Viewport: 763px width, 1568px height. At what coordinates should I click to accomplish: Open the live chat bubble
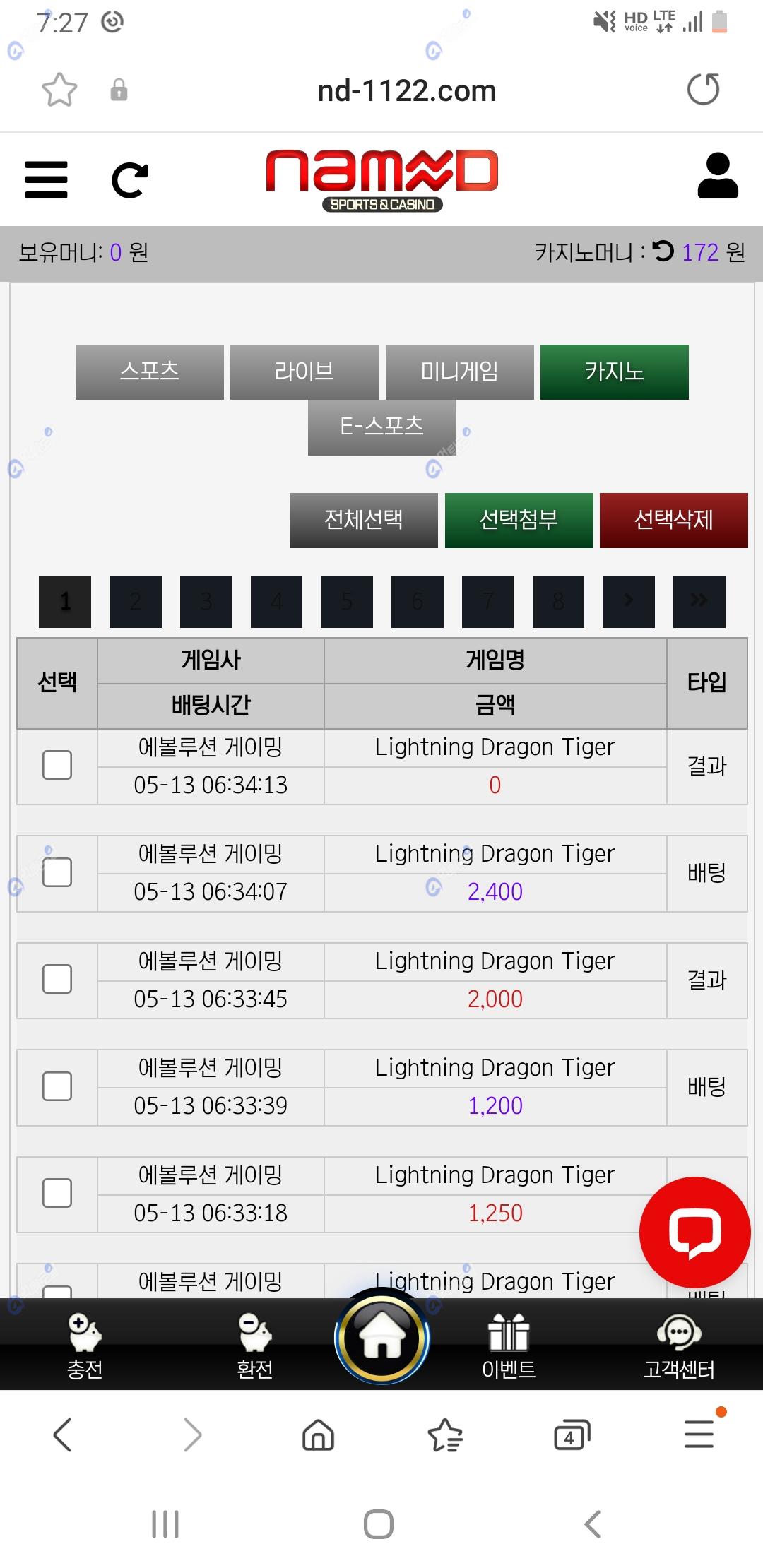[694, 1233]
